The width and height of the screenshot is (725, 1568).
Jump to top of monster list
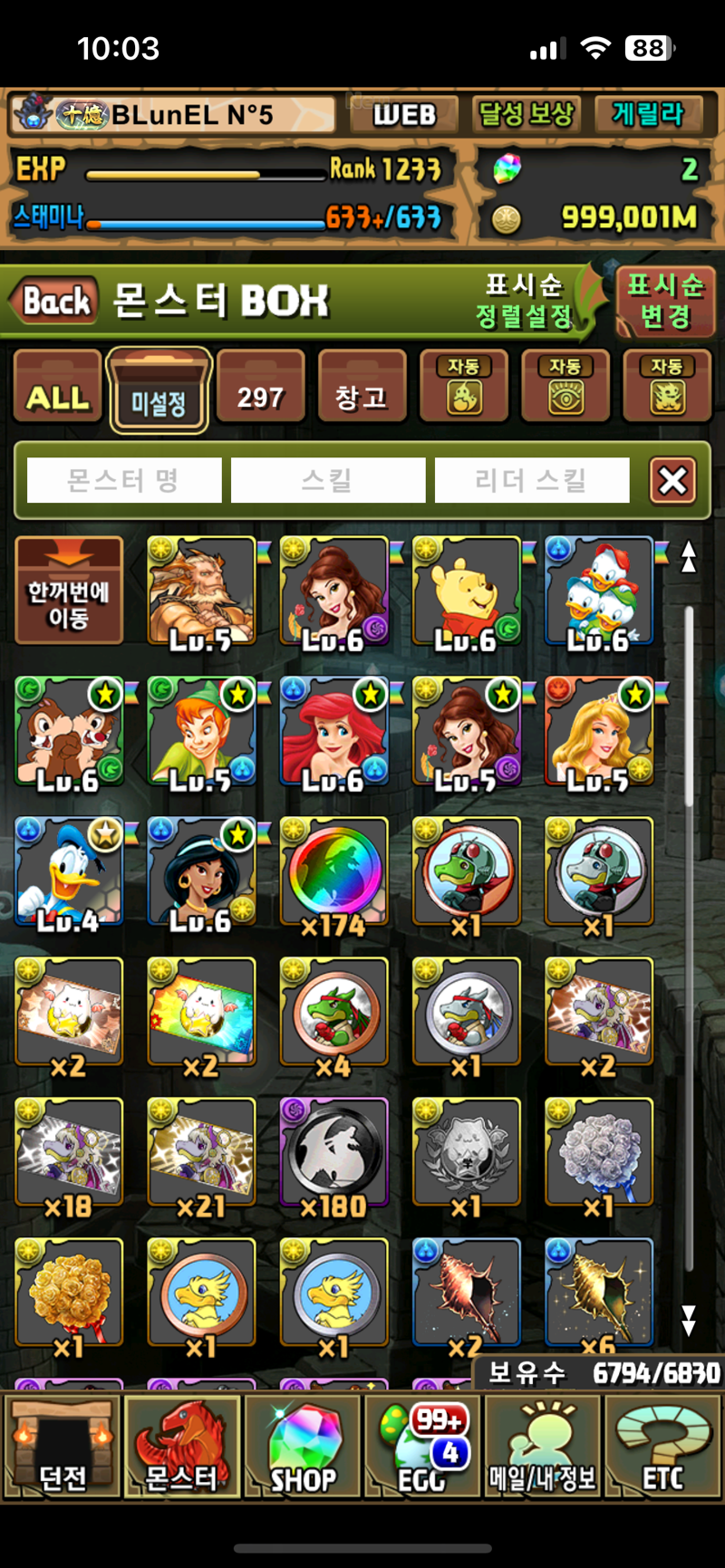[689, 556]
